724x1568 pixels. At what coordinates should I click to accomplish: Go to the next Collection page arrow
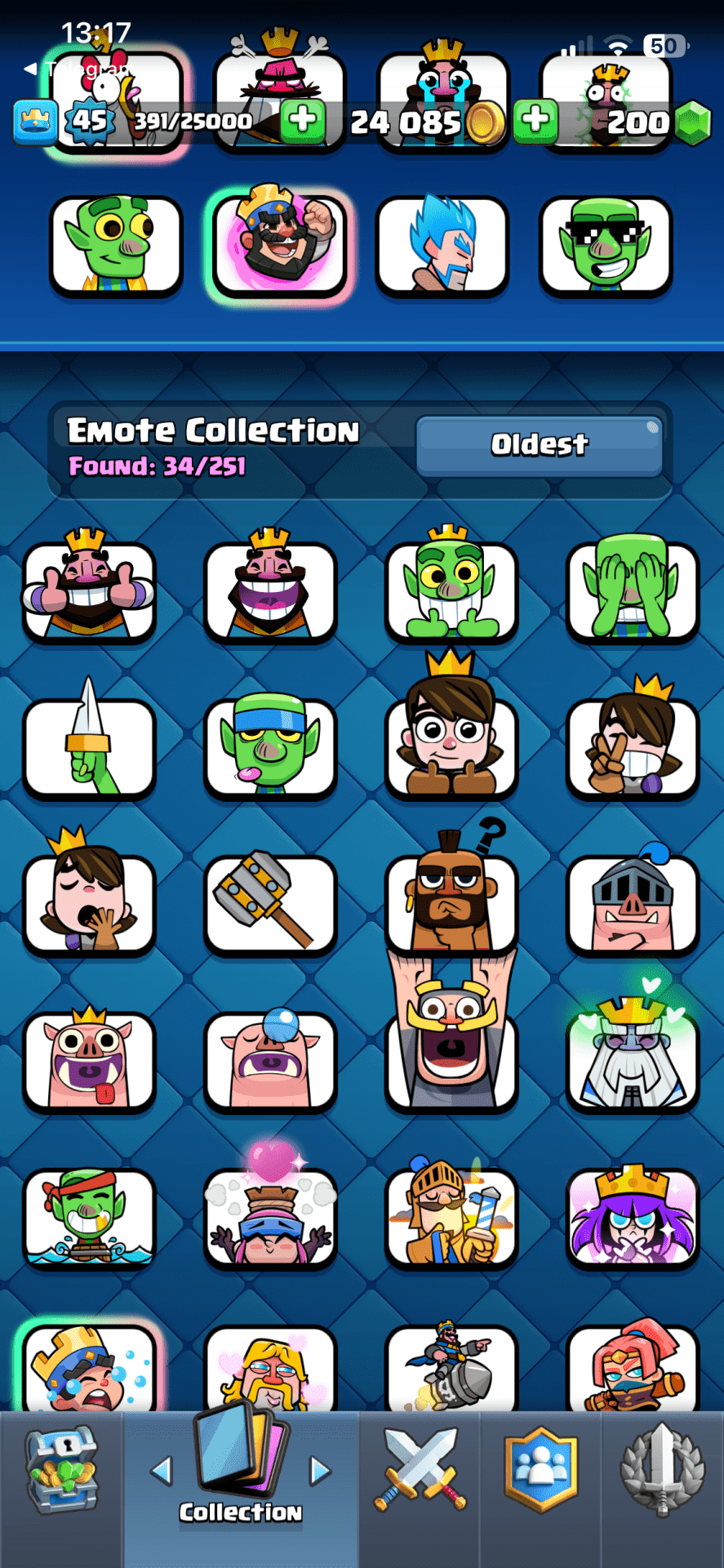click(320, 1472)
